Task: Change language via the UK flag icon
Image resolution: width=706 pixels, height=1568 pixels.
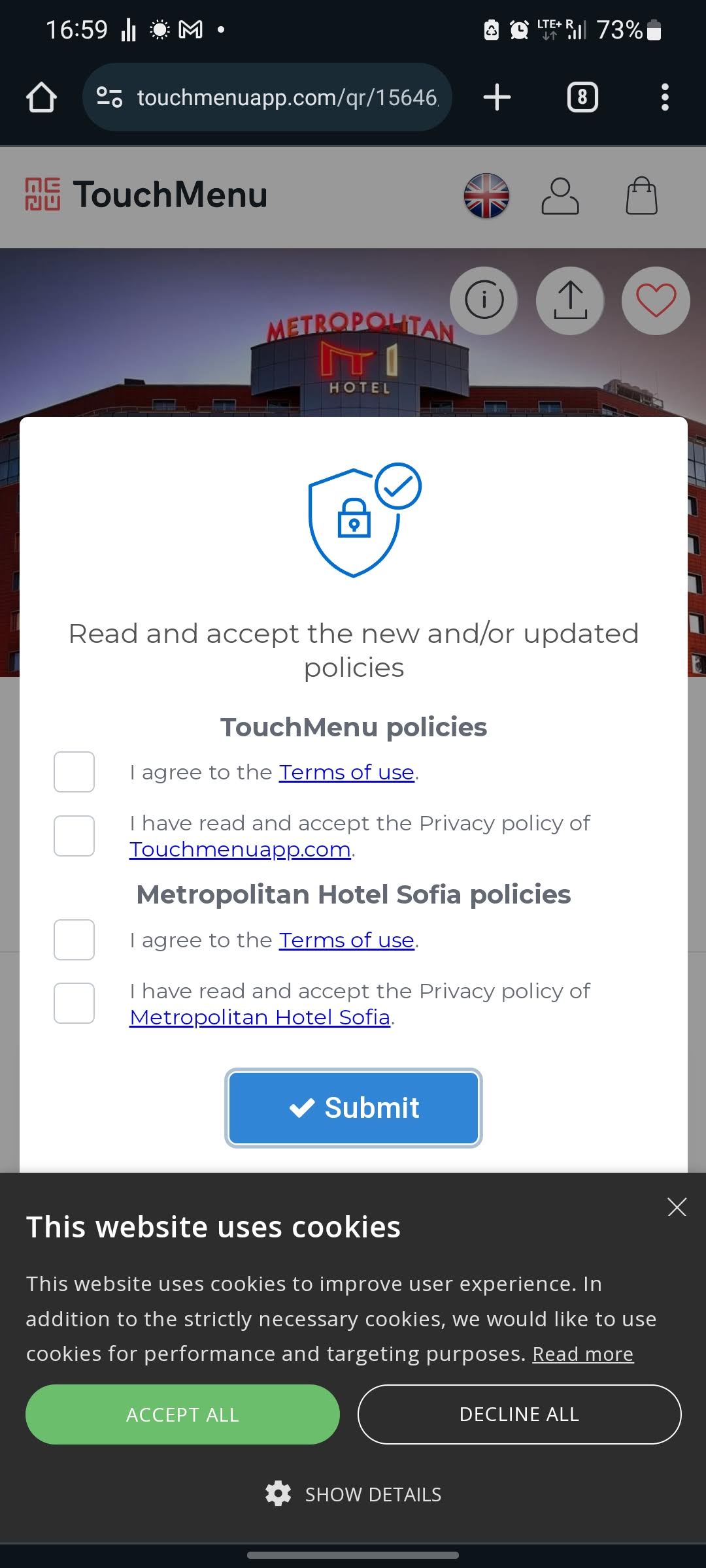Action: tap(486, 195)
